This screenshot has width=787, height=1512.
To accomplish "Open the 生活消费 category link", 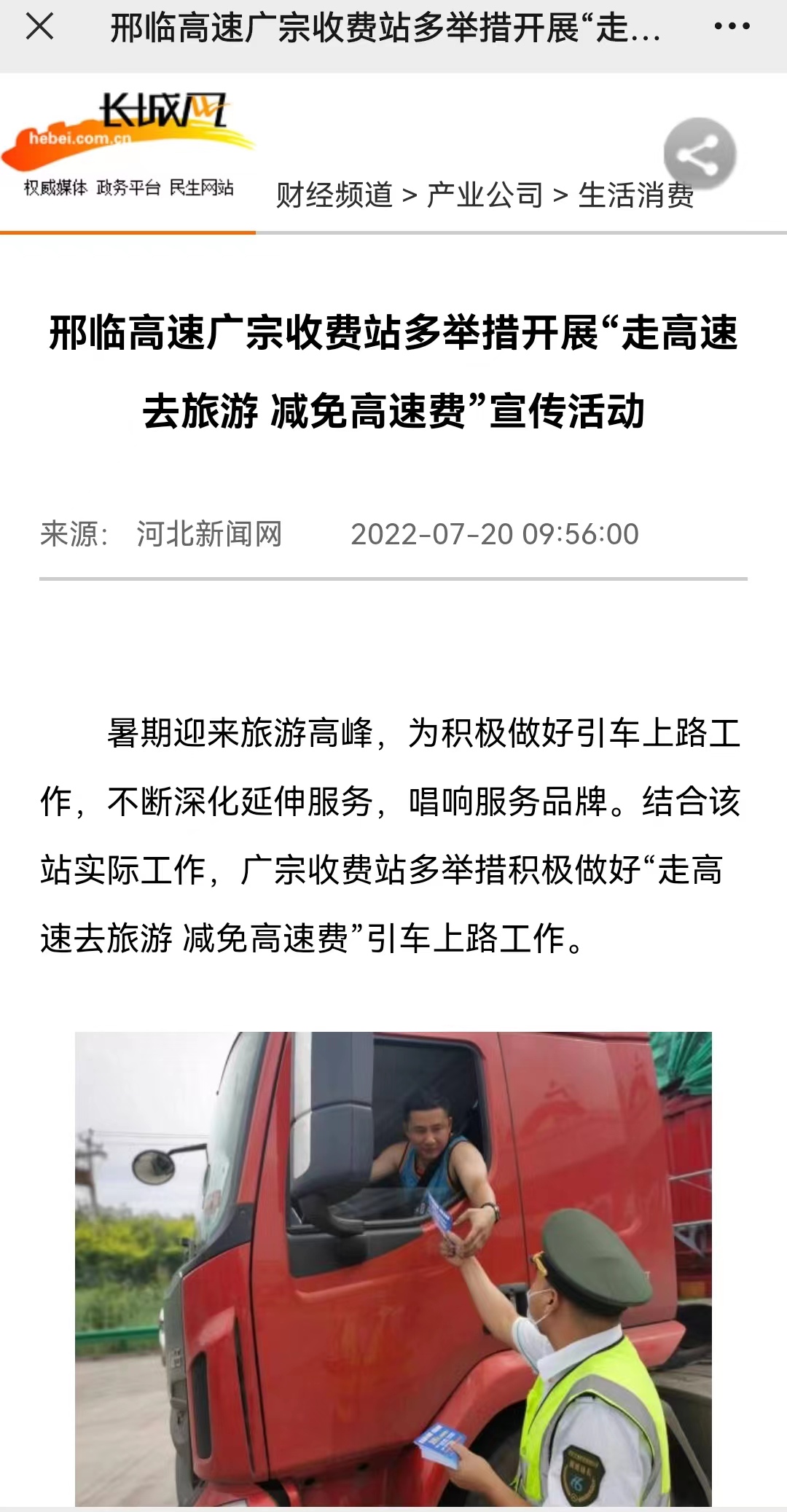I will 635,195.
